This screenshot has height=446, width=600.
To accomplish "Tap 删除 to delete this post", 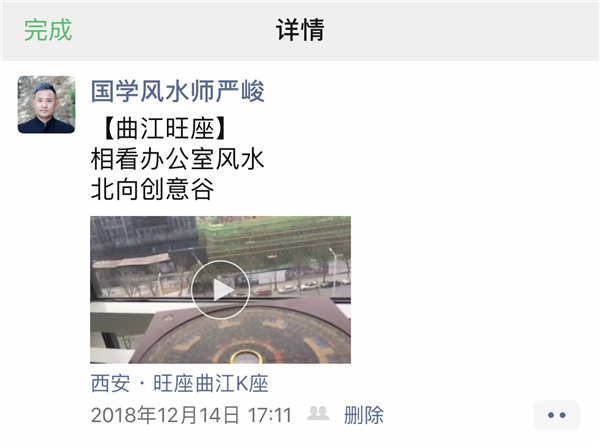I will point(363,415).
